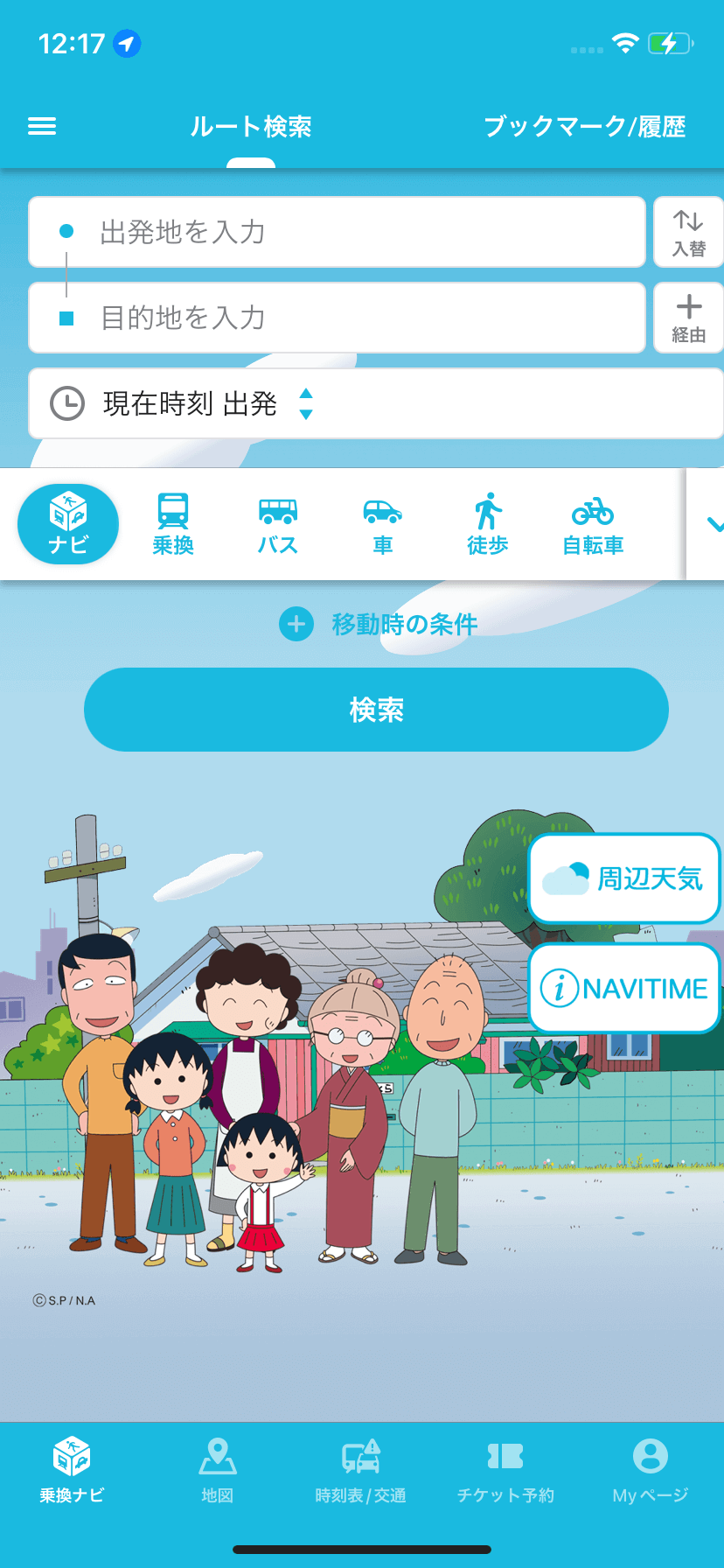724x1568 pixels.
Task: Swap departure and destination with 入替
Action: point(688,233)
